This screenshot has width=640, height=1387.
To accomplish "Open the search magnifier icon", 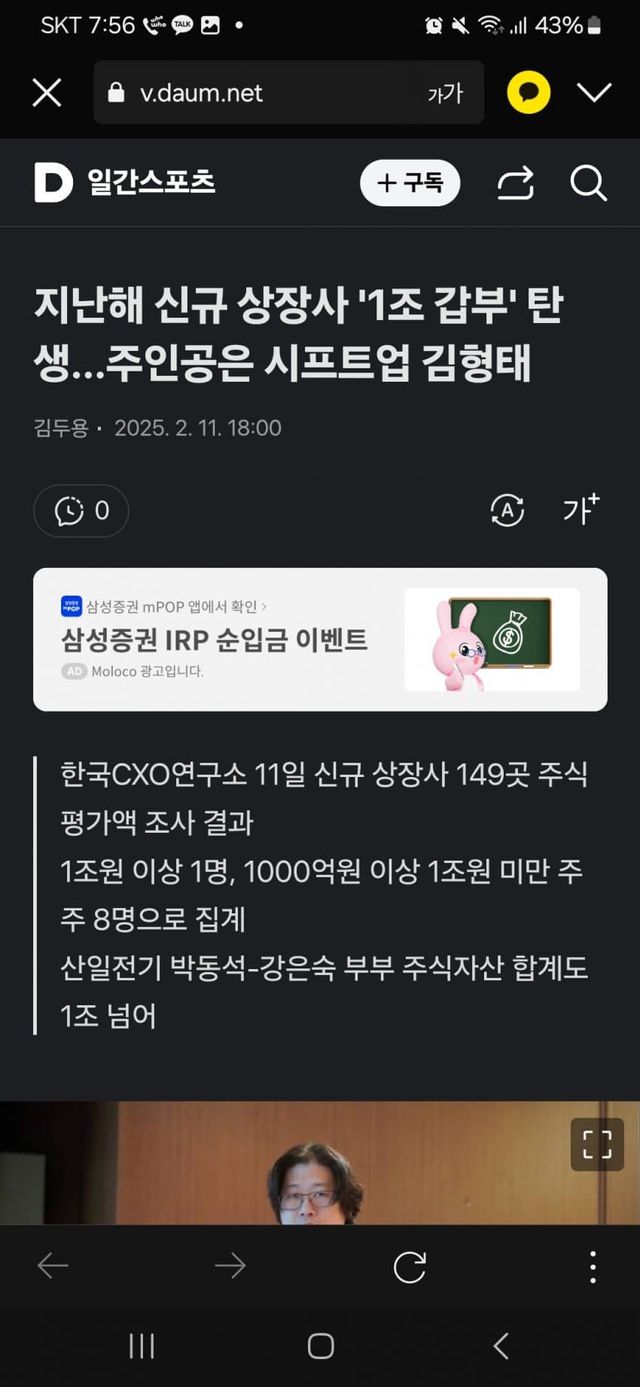I will point(588,183).
